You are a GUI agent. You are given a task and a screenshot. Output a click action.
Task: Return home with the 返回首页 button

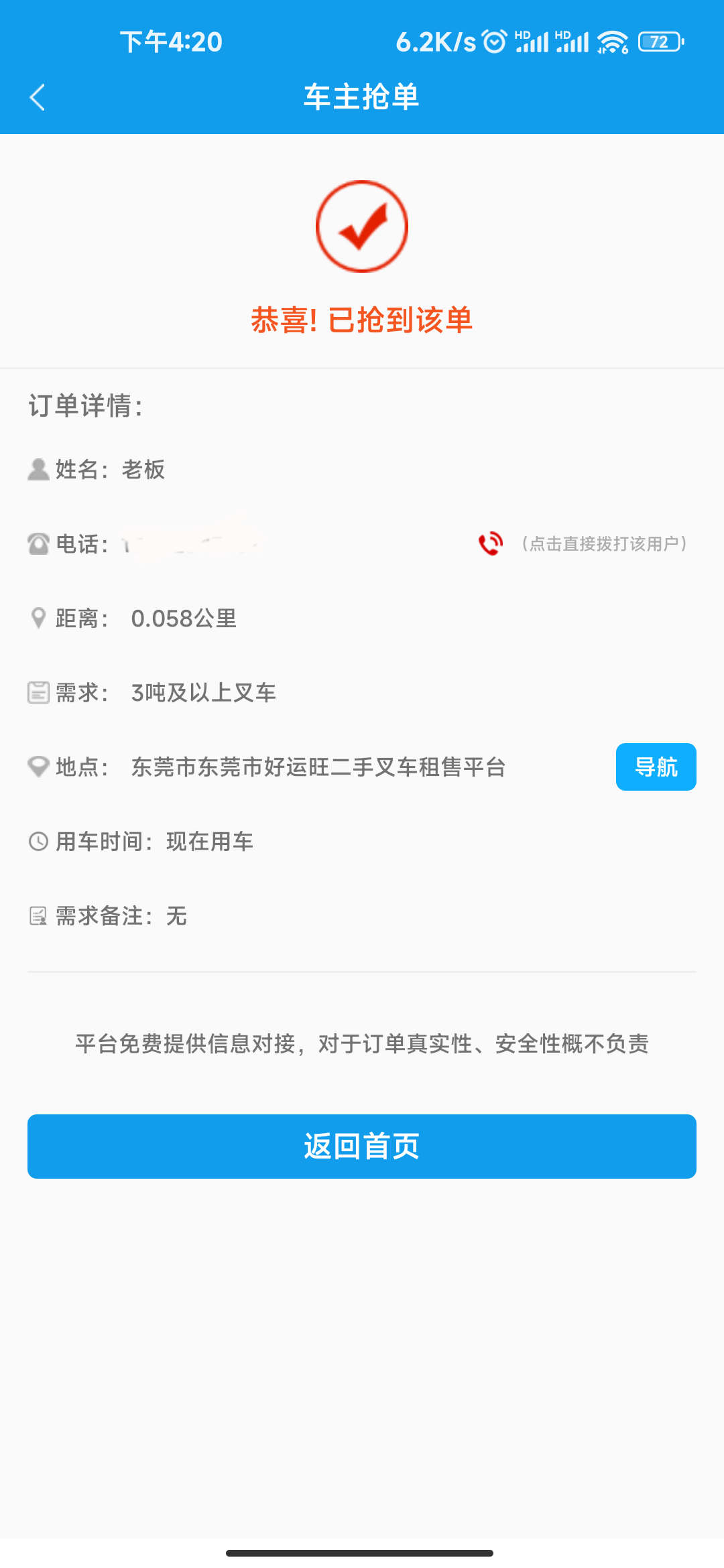coord(362,1147)
